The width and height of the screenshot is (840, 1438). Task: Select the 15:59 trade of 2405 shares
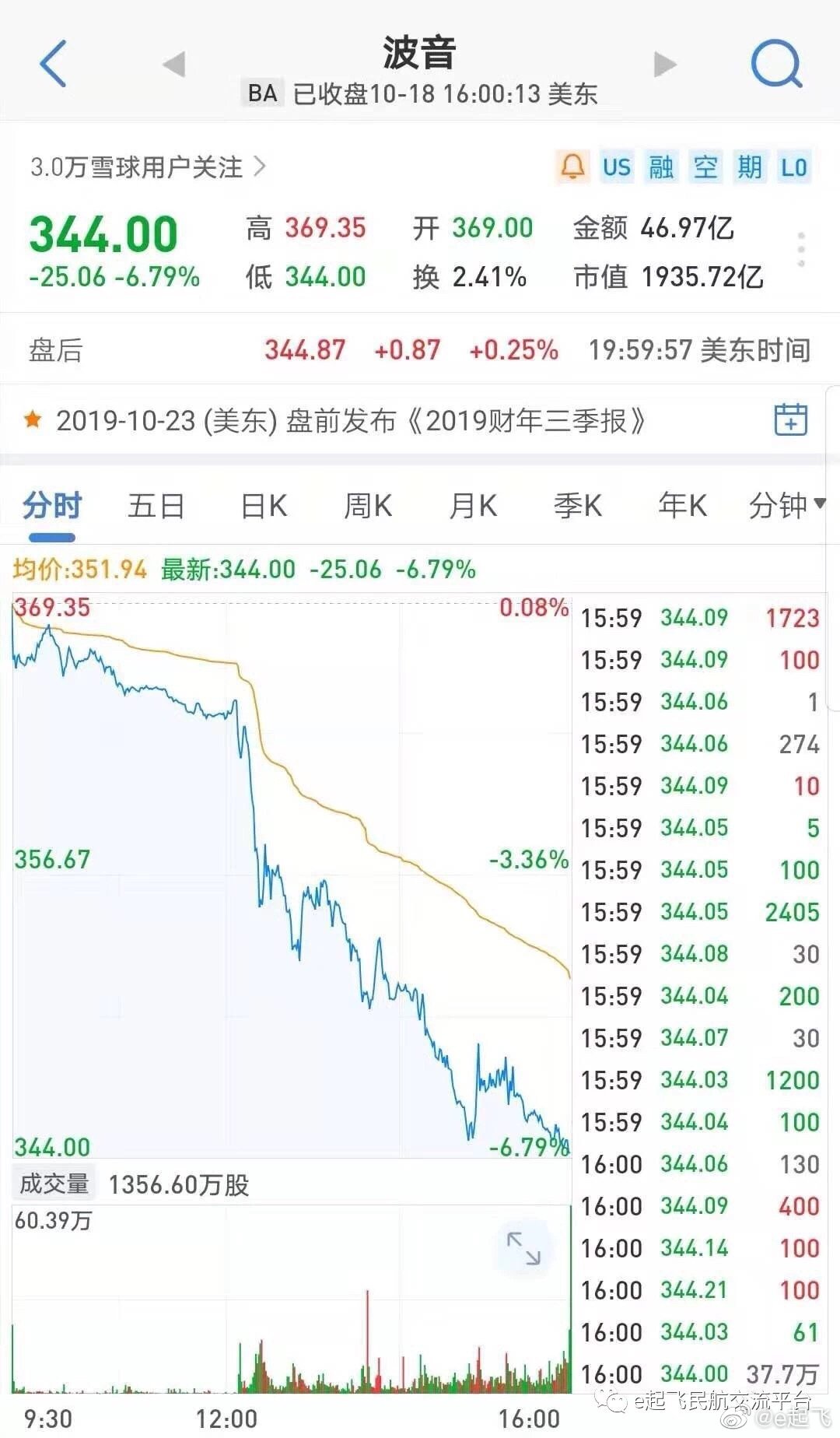pyautogui.click(x=700, y=911)
